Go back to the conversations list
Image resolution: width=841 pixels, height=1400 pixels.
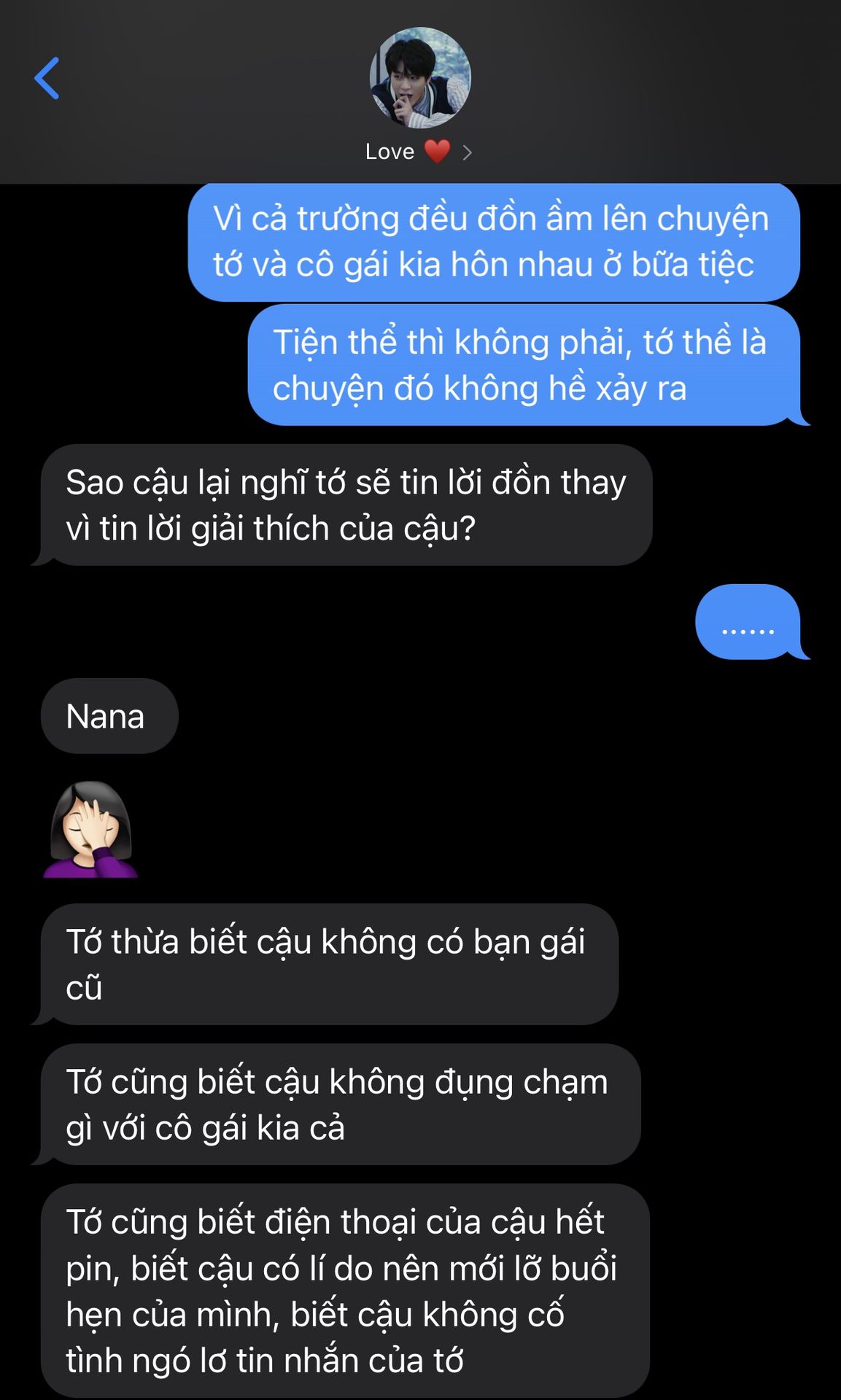tap(47, 78)
